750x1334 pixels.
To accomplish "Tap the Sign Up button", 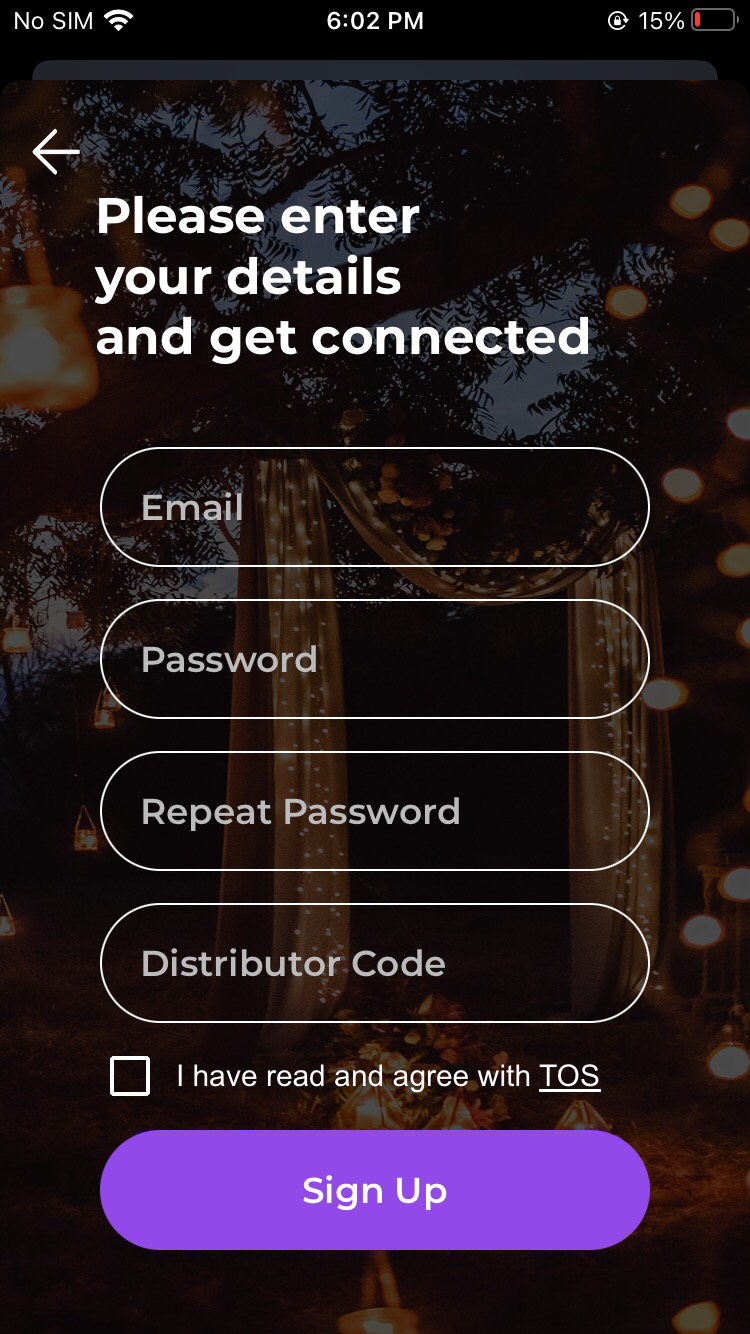I will point(375,1190).
